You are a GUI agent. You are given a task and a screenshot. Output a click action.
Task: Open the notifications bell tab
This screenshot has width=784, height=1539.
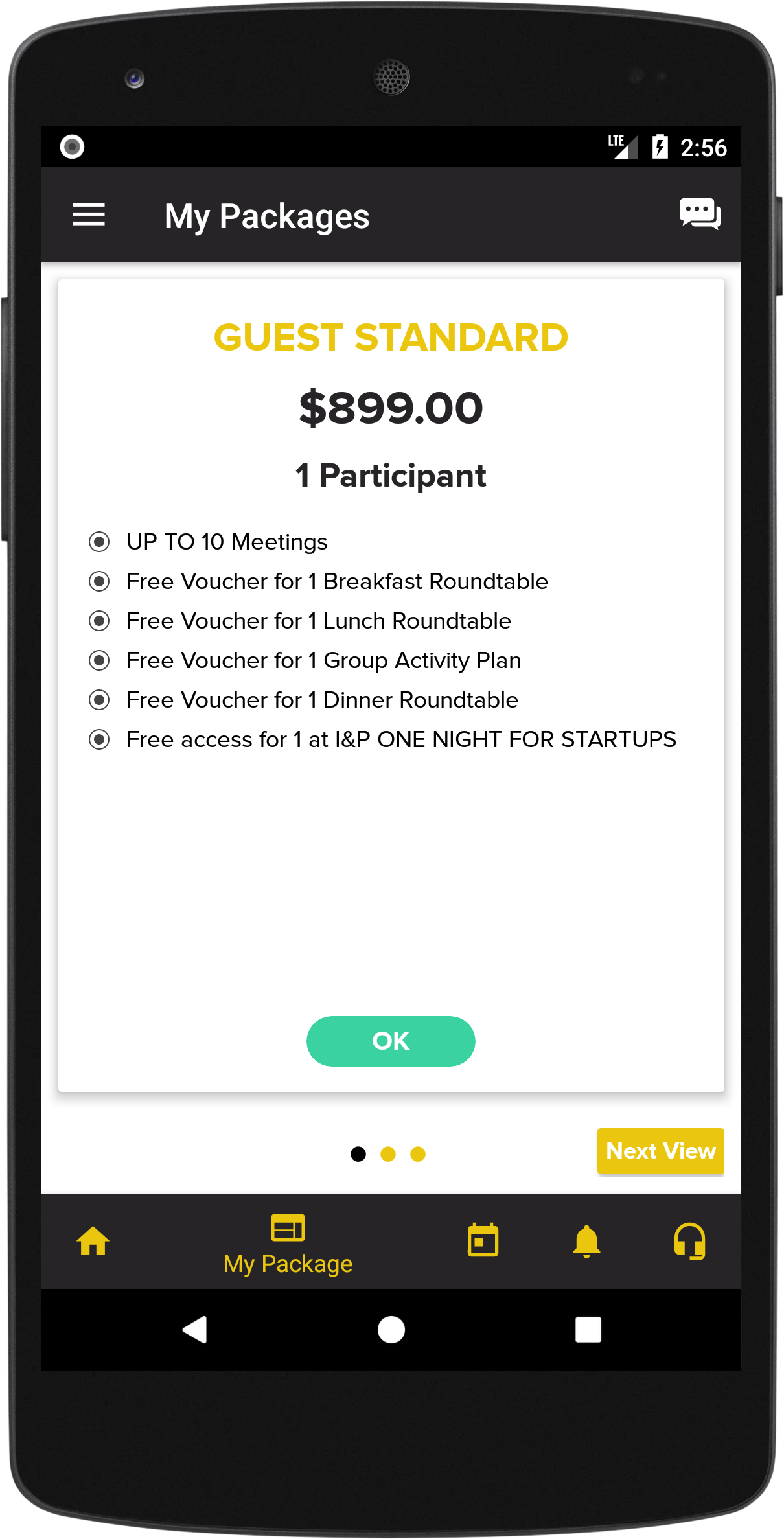point(586,1241)
